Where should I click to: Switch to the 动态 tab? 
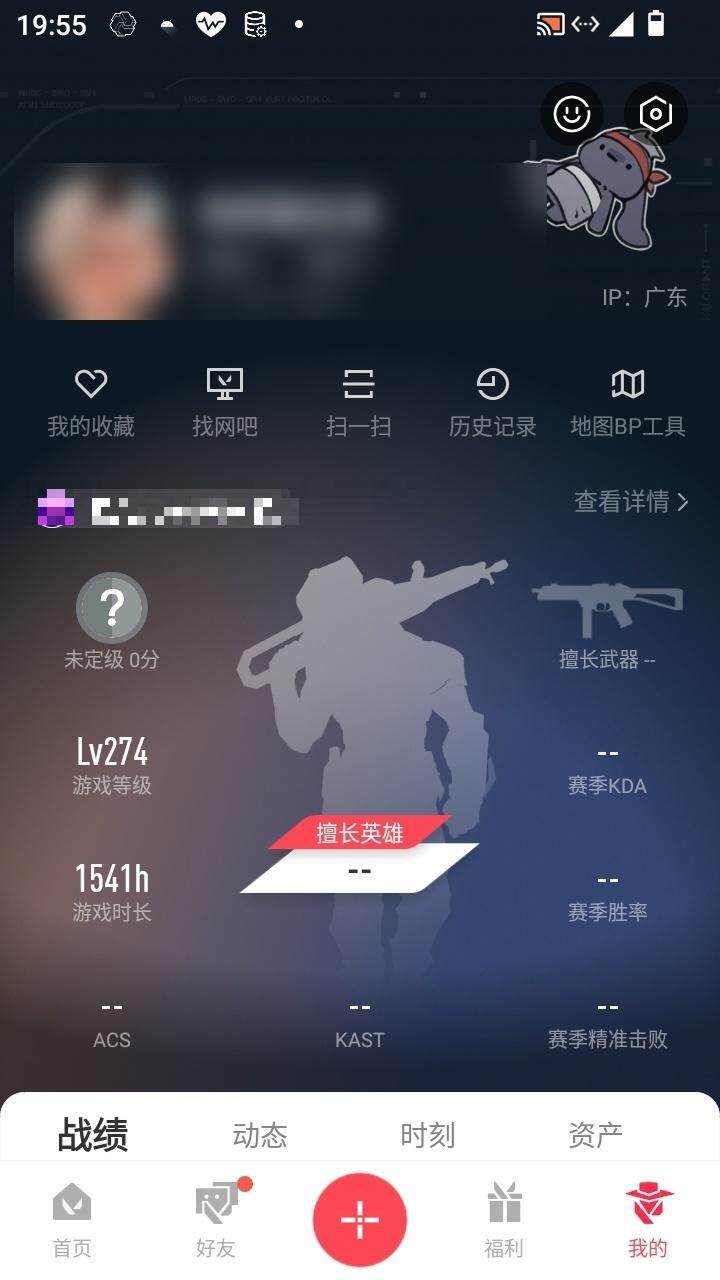[x=260, y=1135]
